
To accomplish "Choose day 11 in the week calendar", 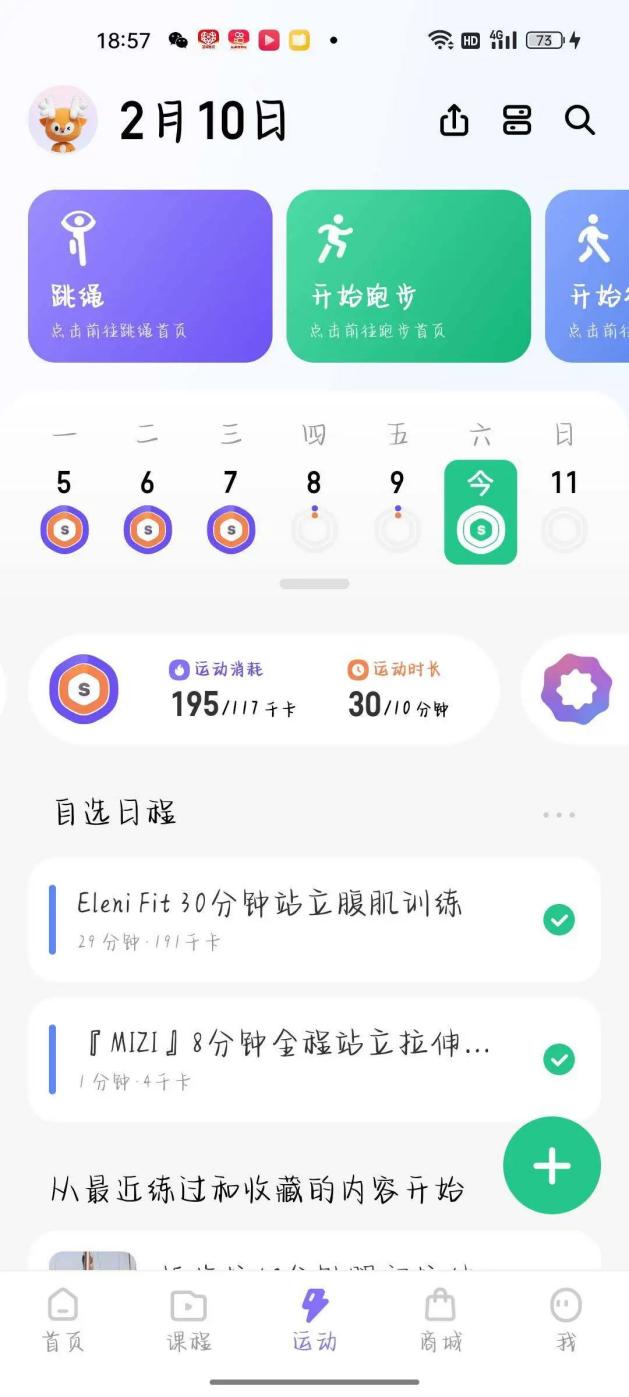I will 564,511.
